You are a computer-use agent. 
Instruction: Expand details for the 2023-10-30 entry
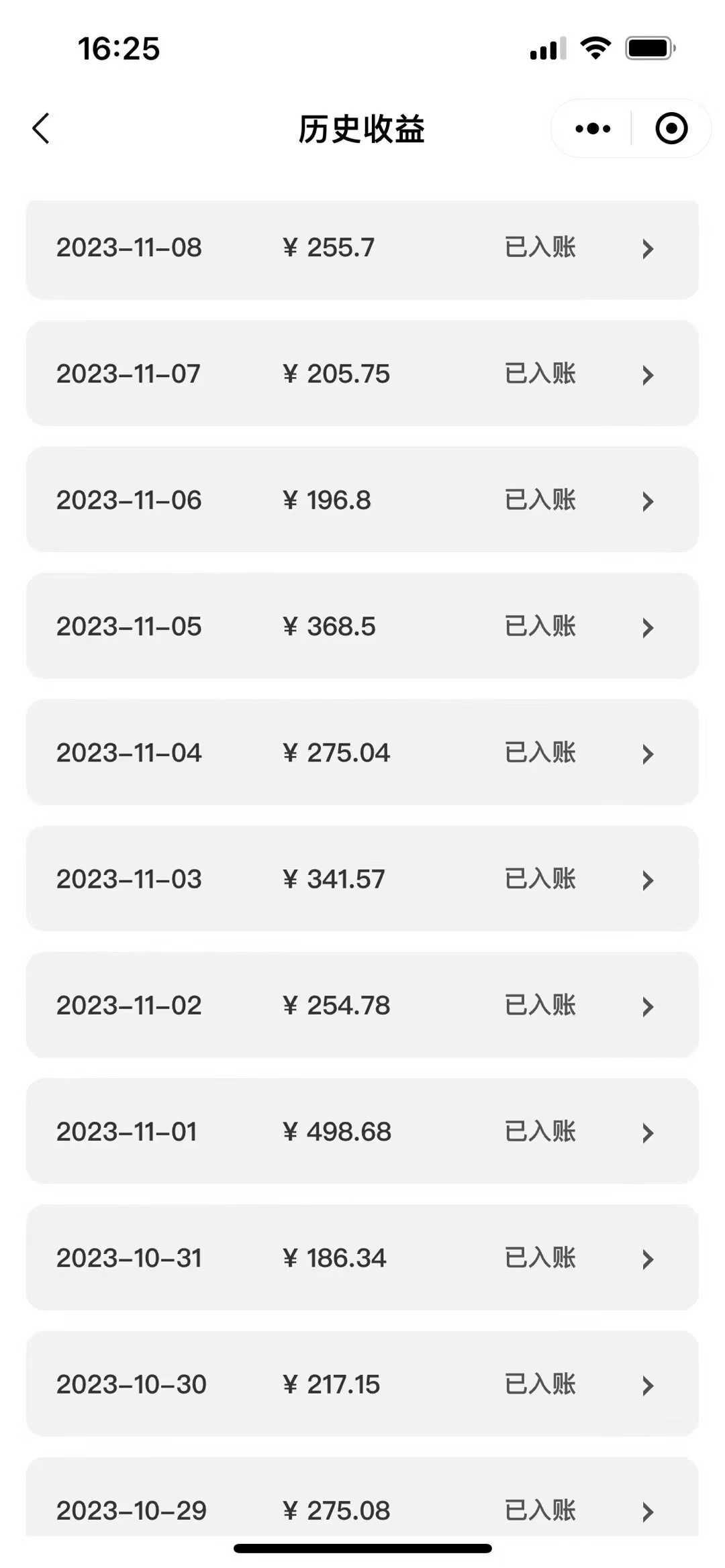click(646, 1384)
